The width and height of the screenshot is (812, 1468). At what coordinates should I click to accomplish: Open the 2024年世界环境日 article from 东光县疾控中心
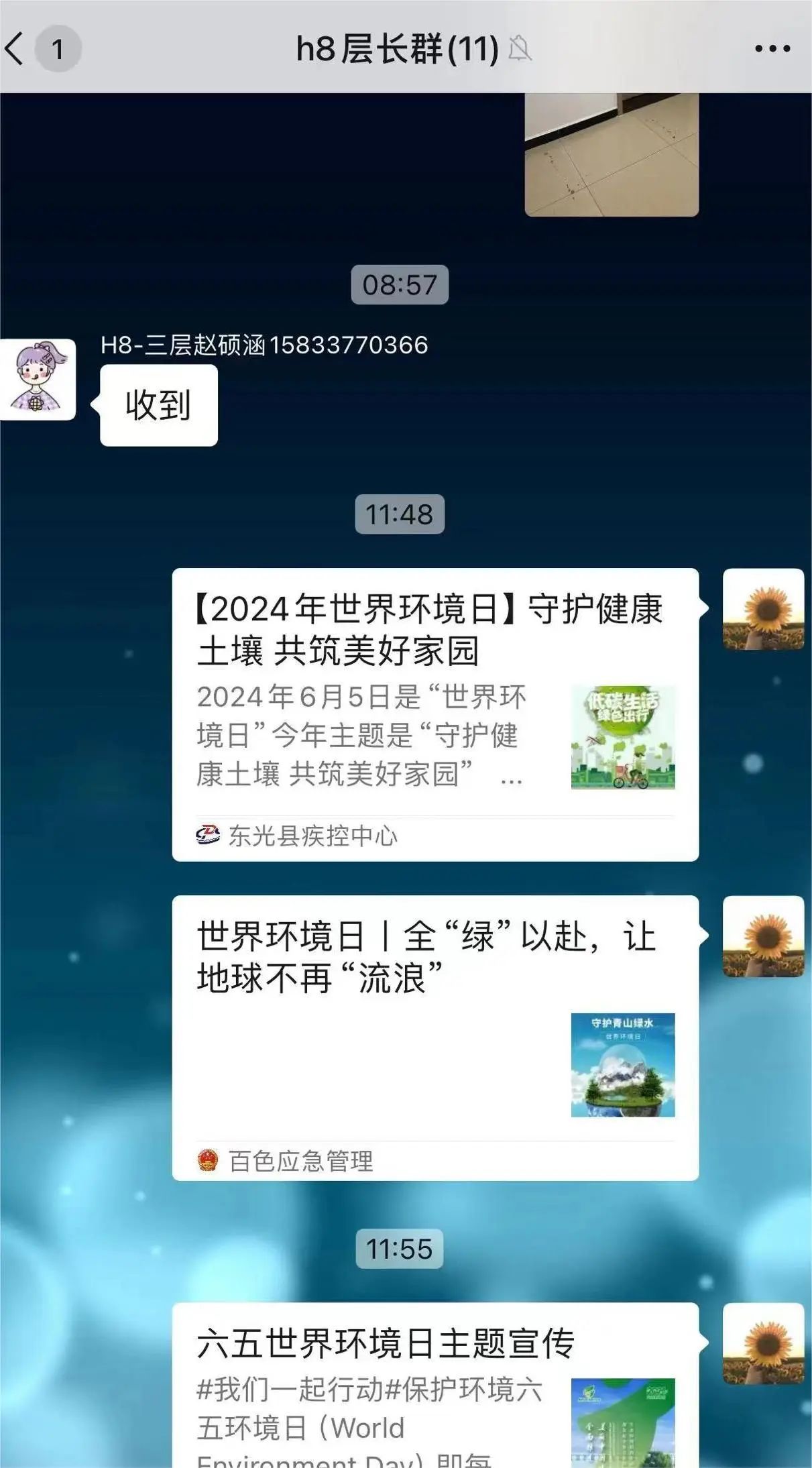click(434, 714)
